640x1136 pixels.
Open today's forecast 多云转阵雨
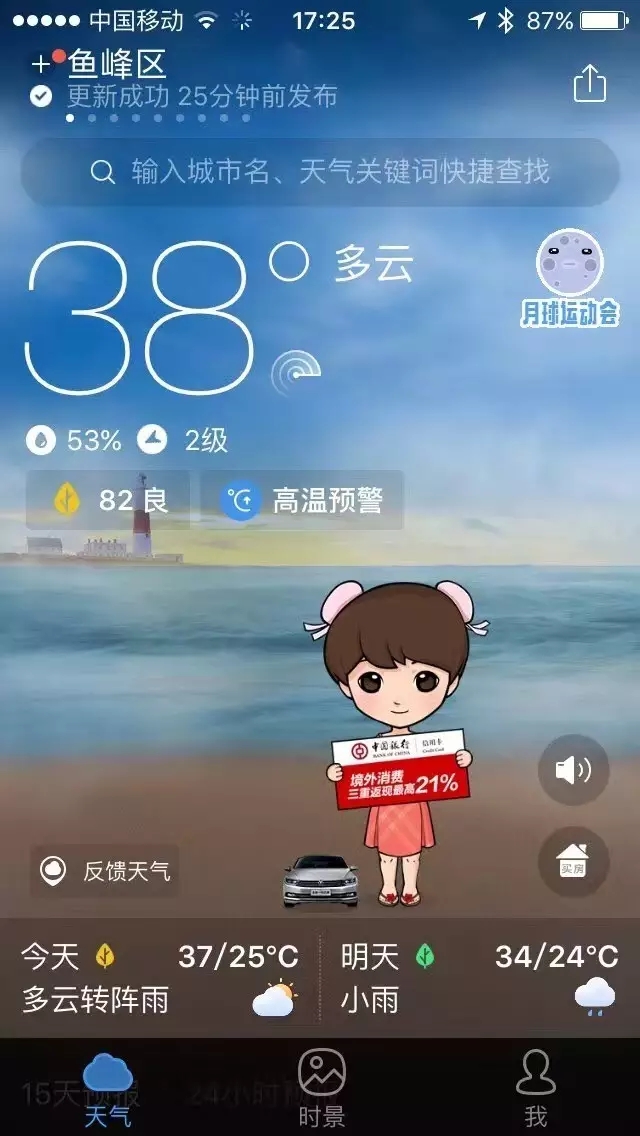pyautogui.click(x=160, y=978)
